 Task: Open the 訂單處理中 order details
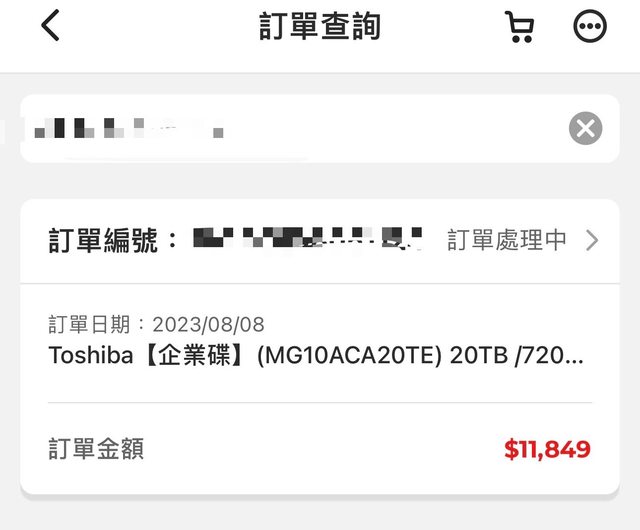[x=522, y=240]
